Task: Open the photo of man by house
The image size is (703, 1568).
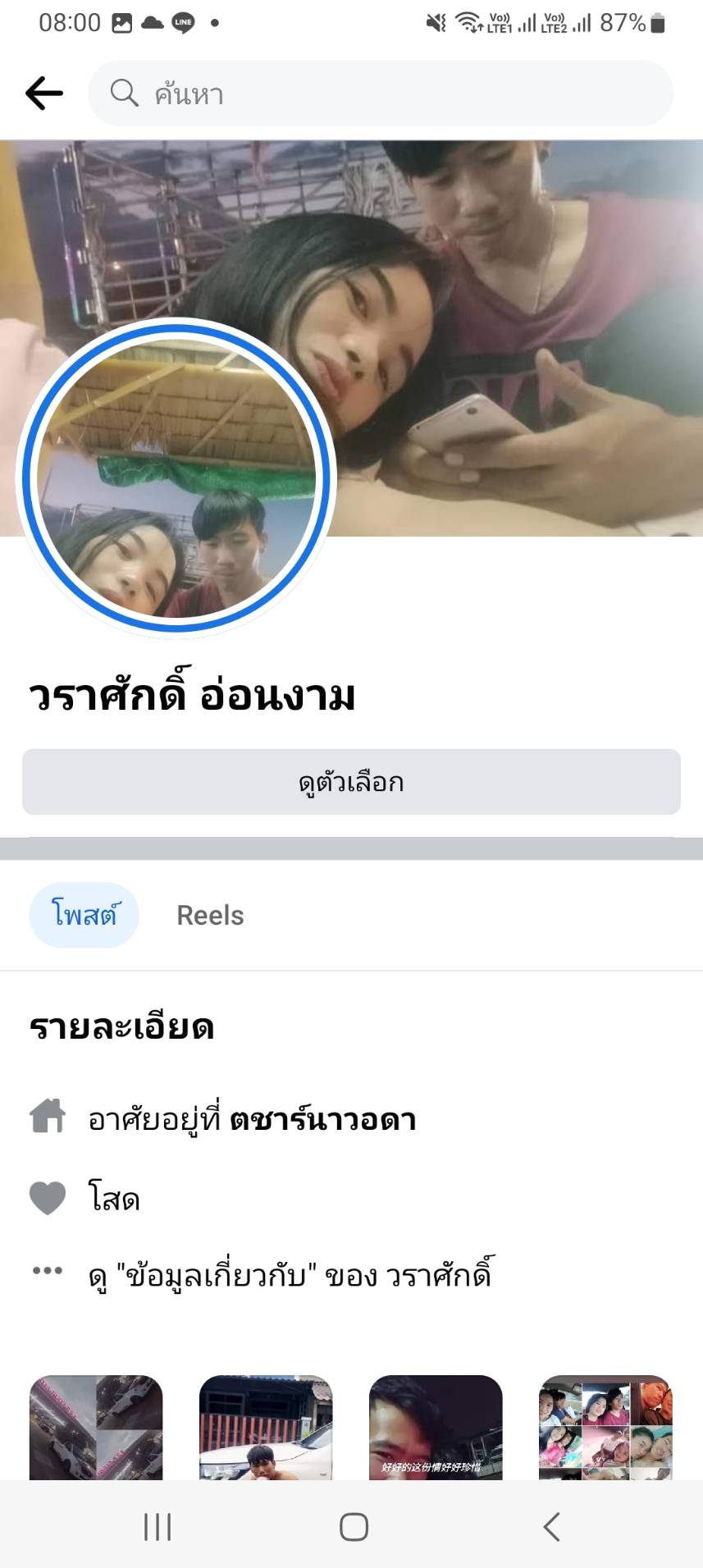Action: (x=266, y=1428)
